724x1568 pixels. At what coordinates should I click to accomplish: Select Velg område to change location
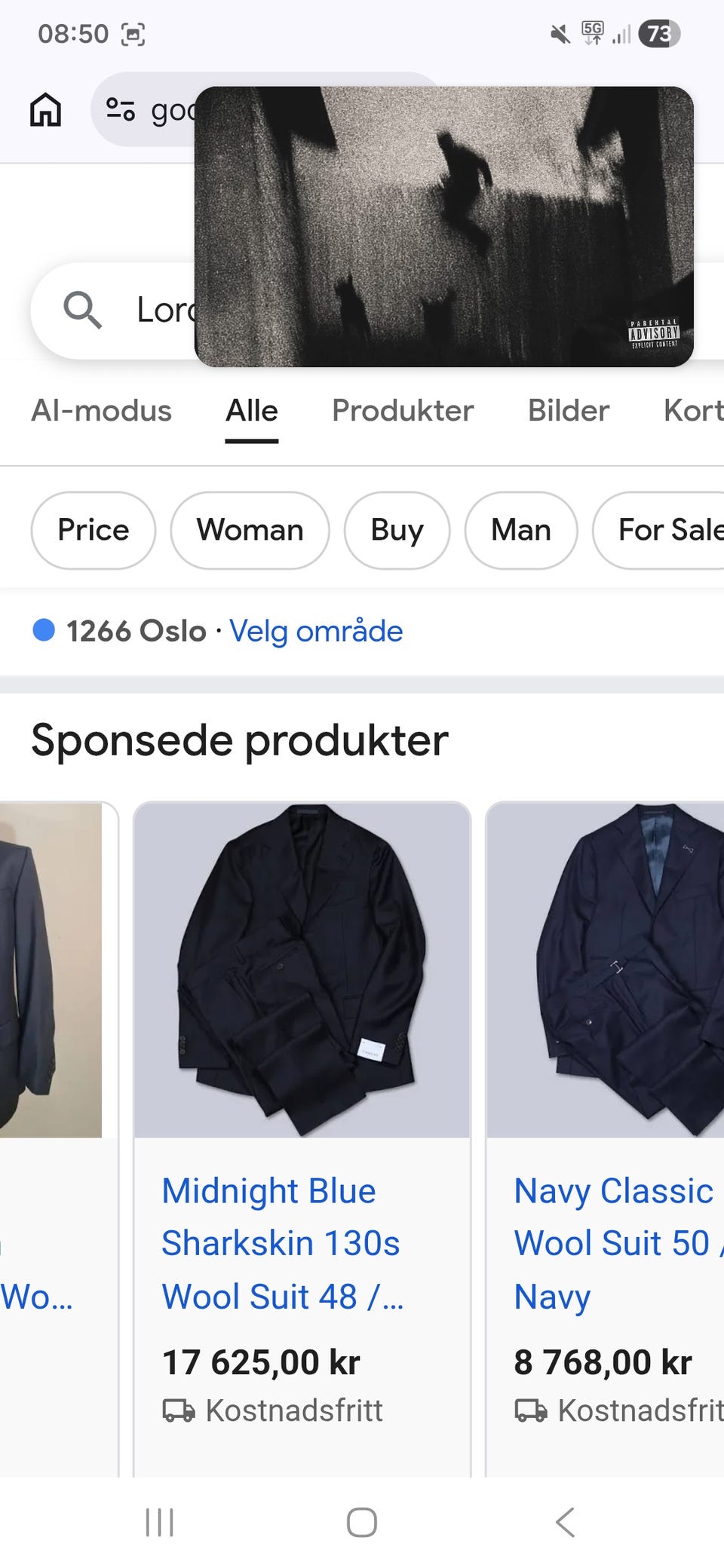[316, 631]
